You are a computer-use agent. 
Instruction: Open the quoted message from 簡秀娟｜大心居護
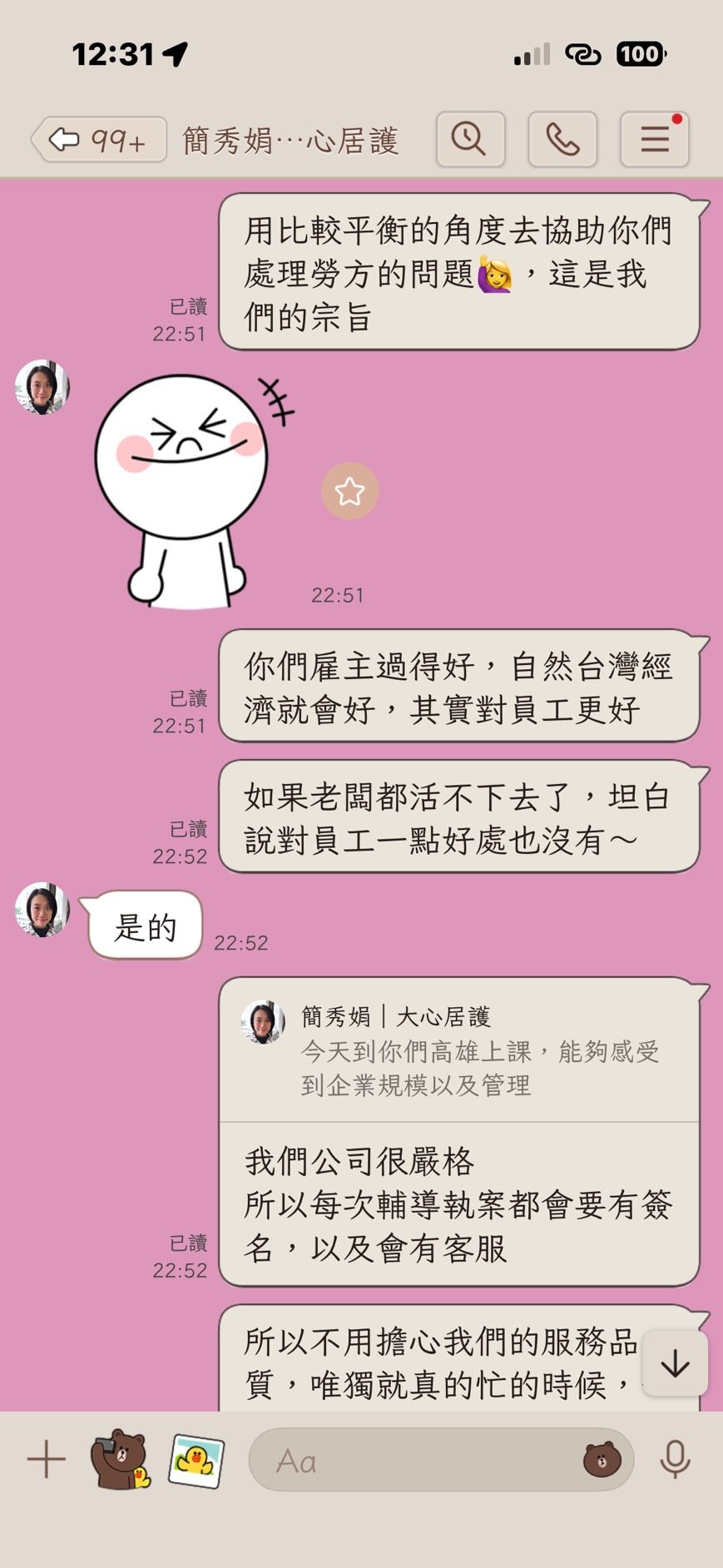click(x=458, y=1050)
